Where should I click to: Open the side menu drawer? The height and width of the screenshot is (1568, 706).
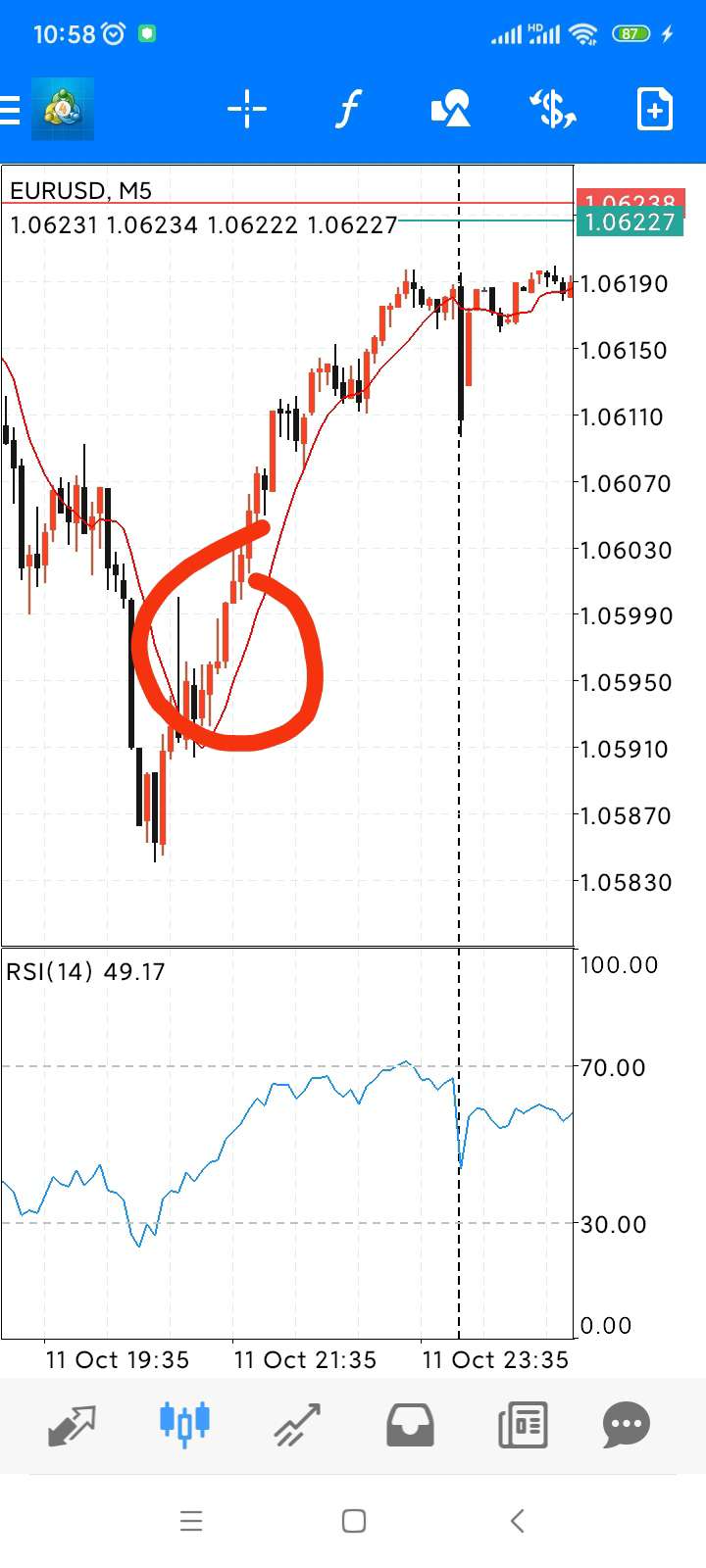12,110
